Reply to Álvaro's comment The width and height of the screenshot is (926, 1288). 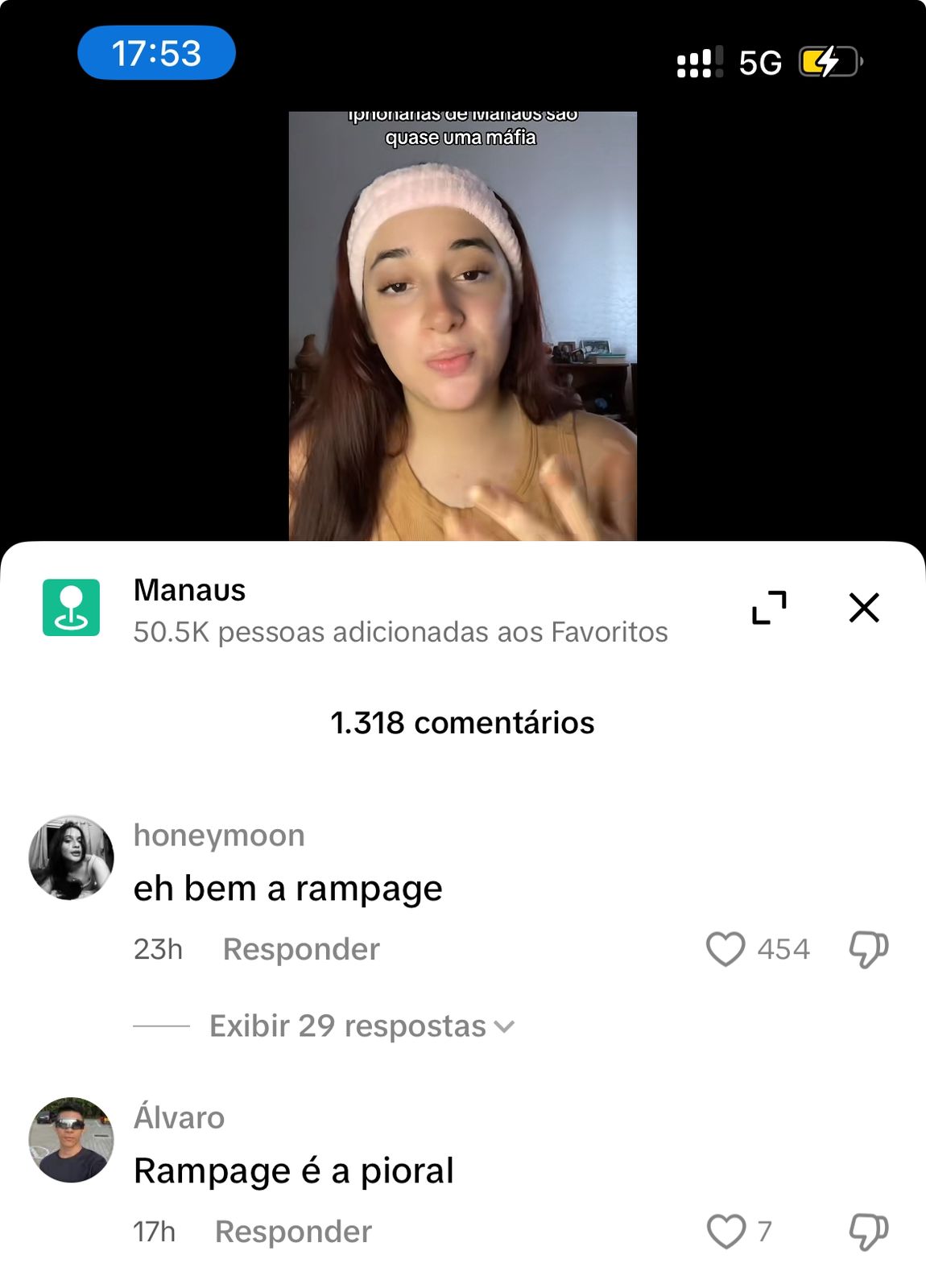click(293, 1232)
